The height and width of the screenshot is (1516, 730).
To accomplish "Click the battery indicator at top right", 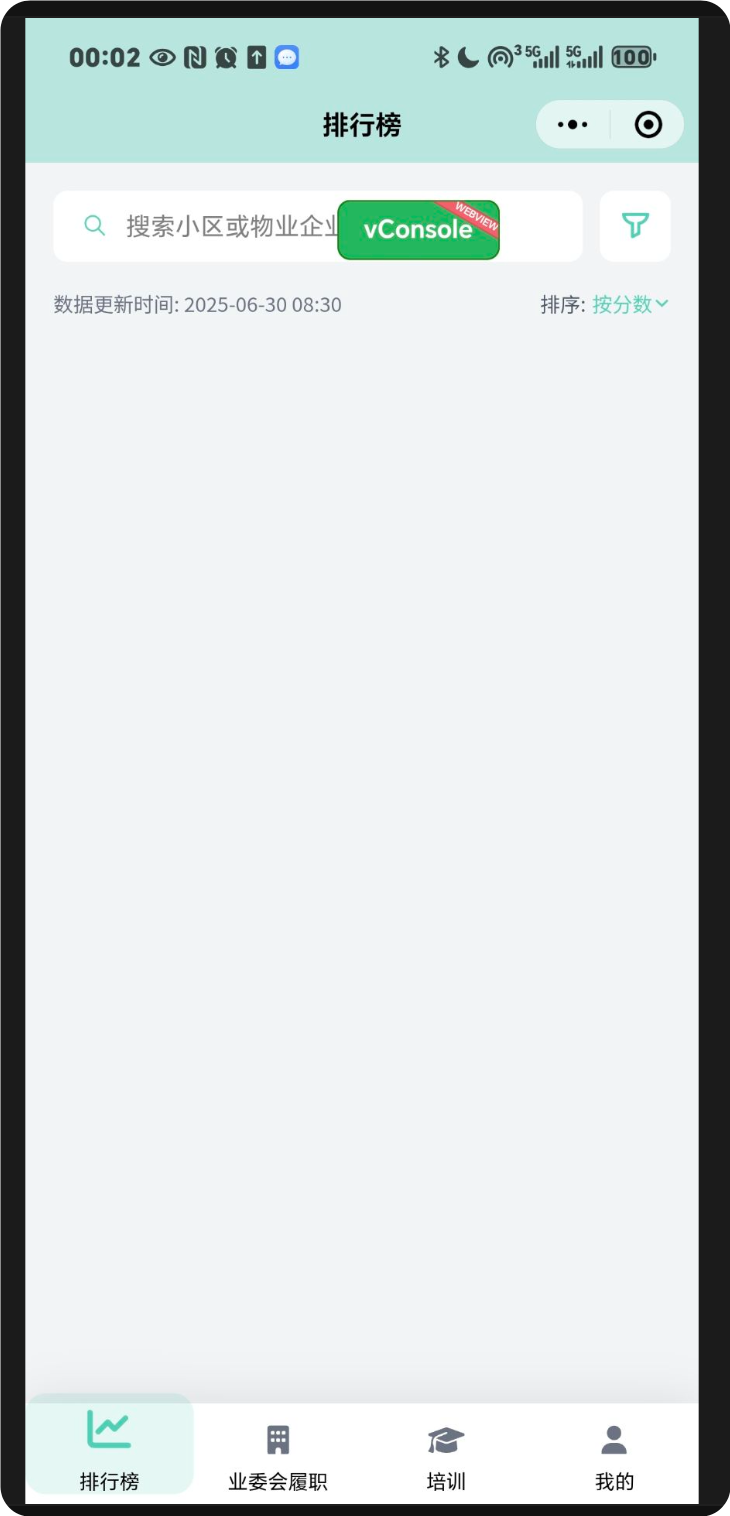I will (x=630, y=57).
